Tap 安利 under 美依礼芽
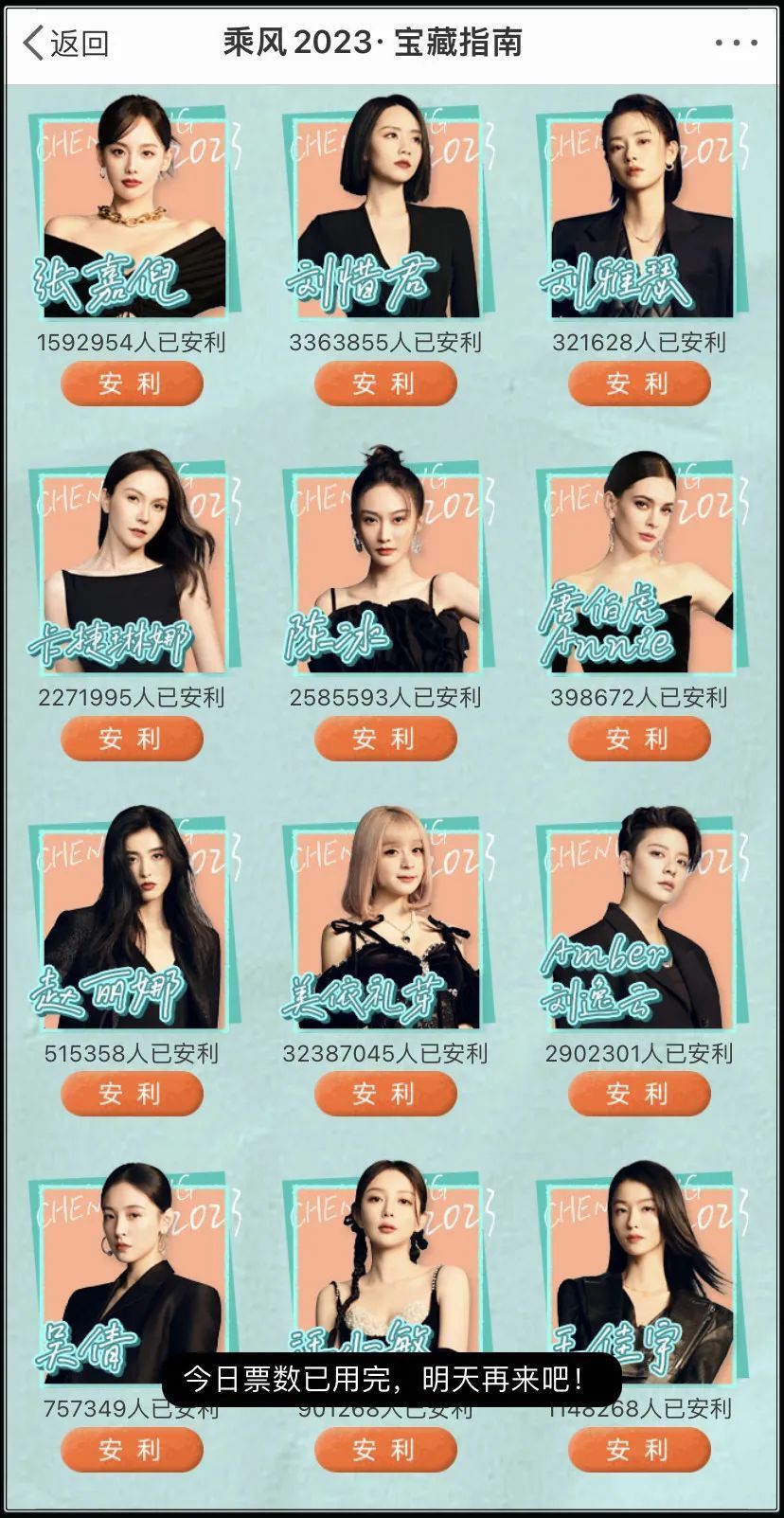The height and width of the screenshot is (1518, 784). coord(385,1094)
